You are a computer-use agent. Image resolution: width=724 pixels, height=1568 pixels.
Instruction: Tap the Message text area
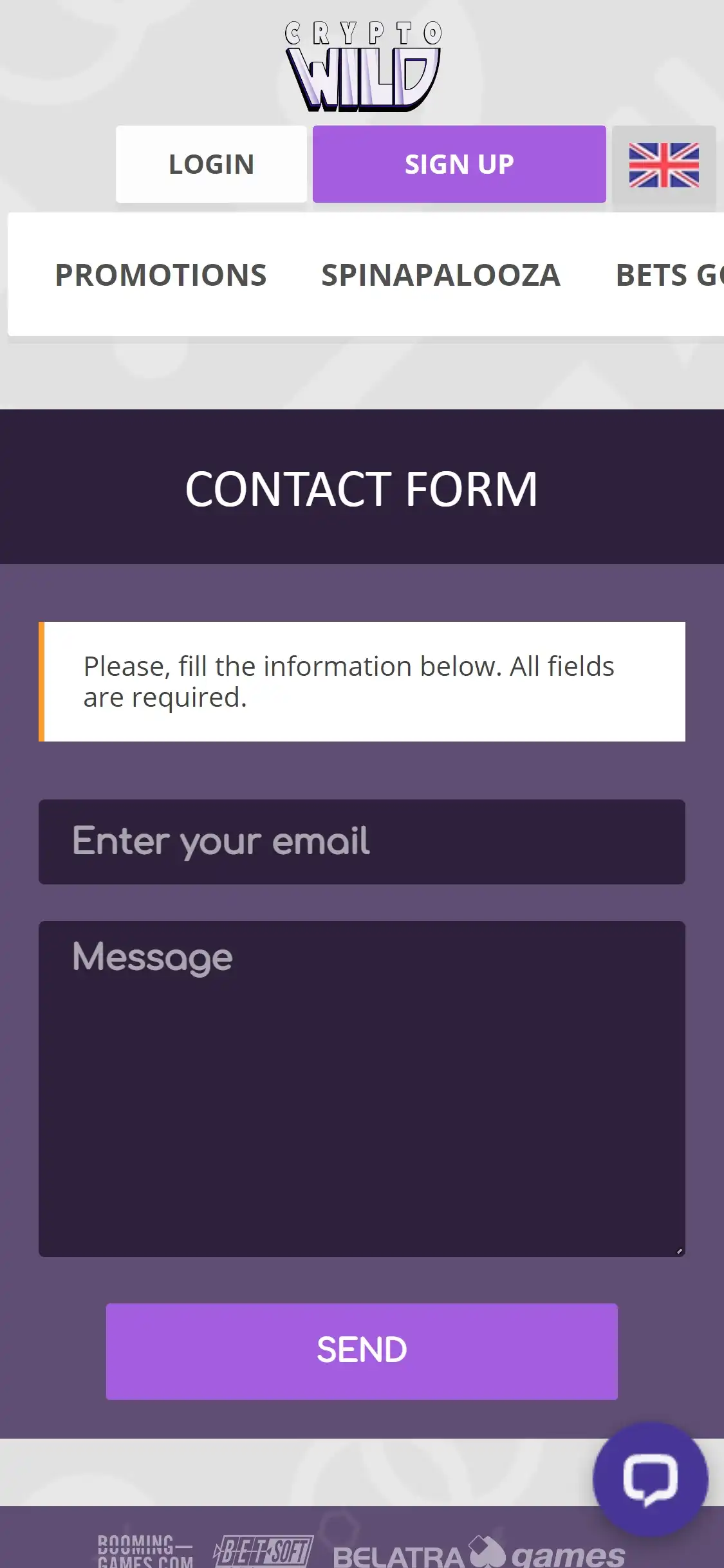pyautogui.click(x=362, y=1088)
